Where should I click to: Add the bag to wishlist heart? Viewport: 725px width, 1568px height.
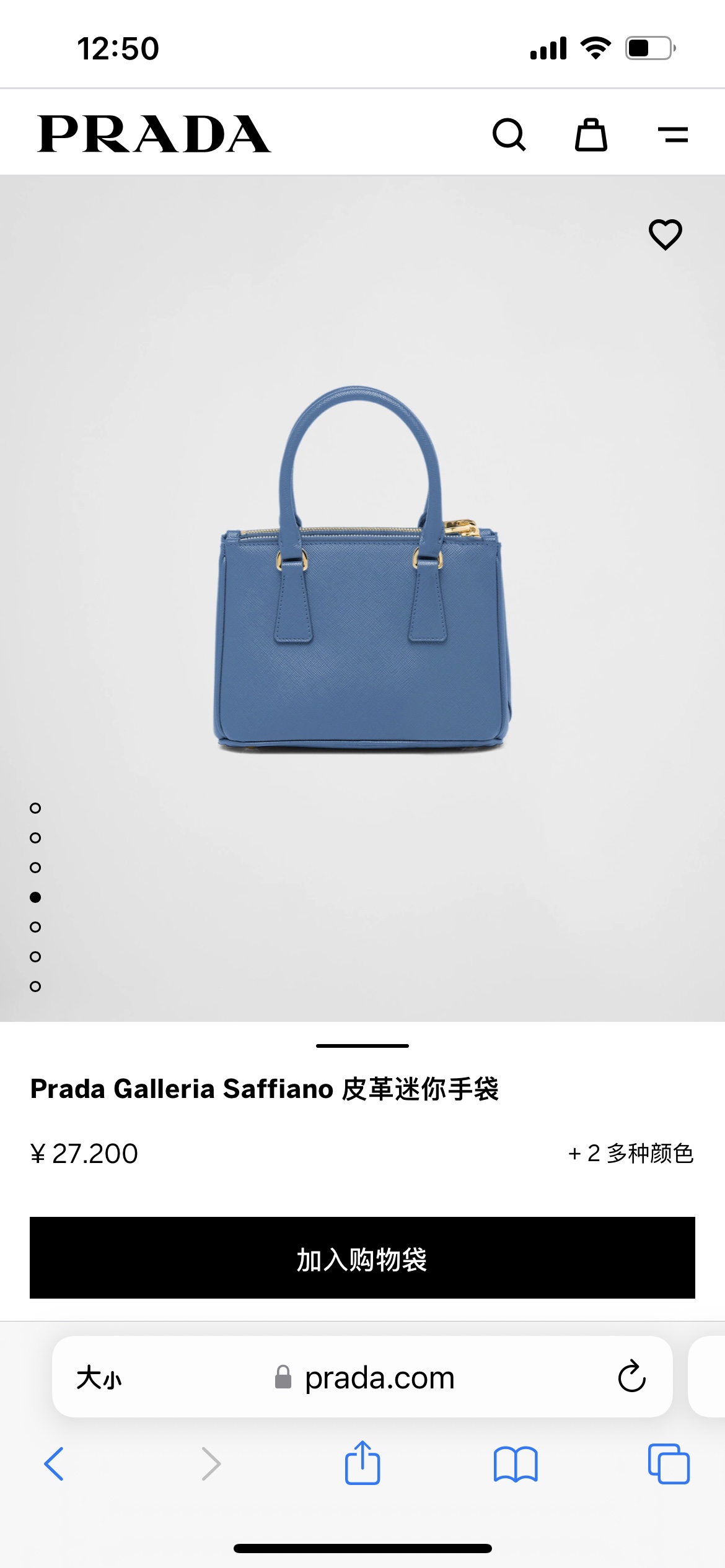(666, 235)
